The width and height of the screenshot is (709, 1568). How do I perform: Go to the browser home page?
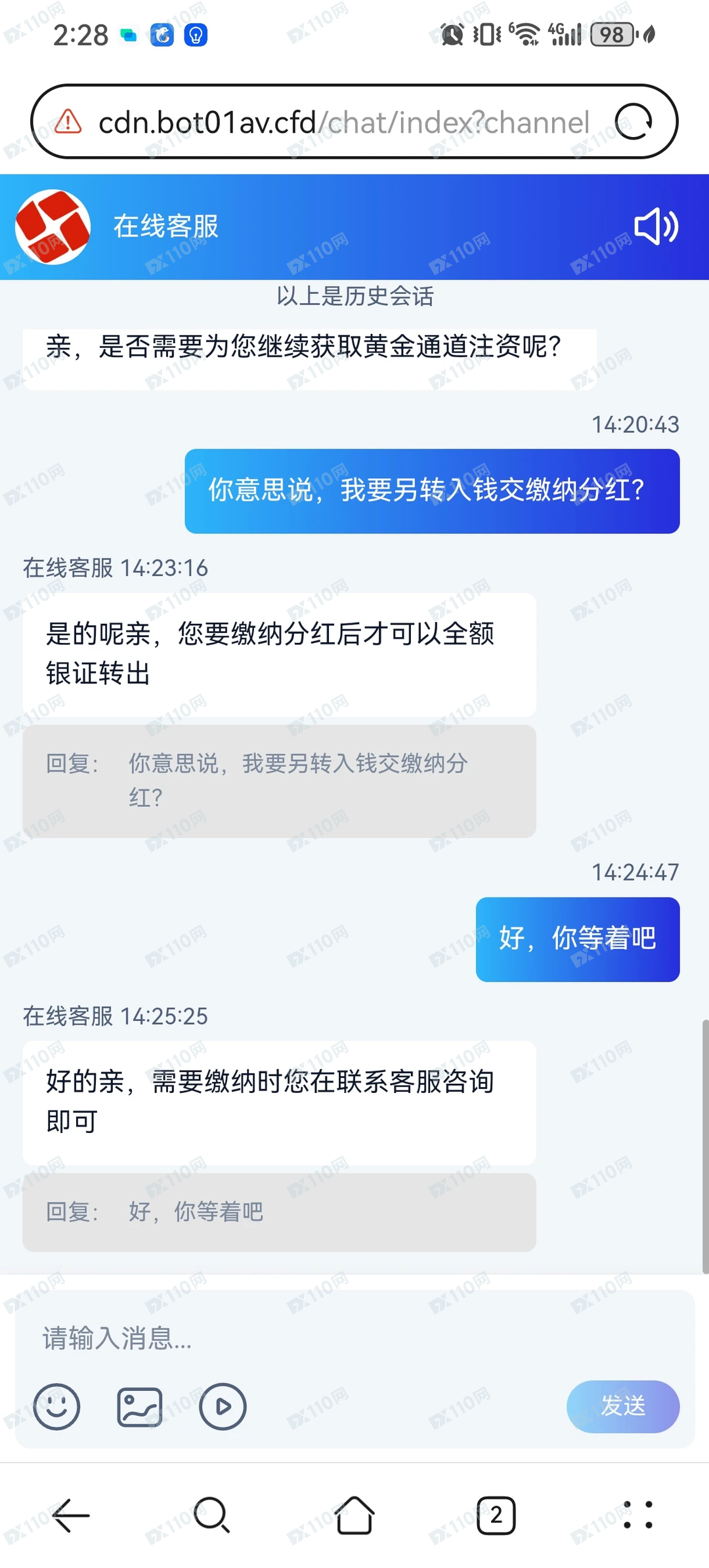tap(354, 1516)
